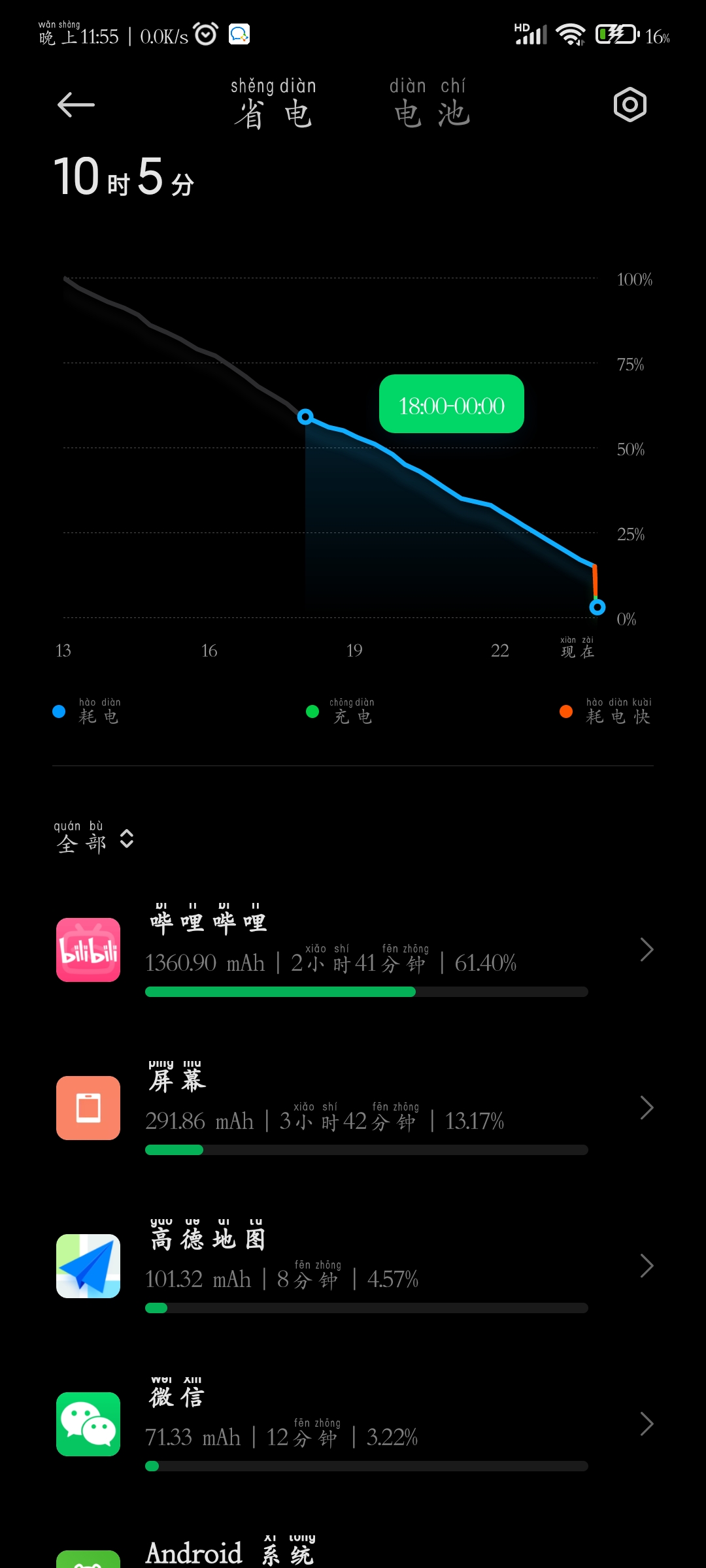706x1568 pixels.
Task: Select the 省电 tab
Action: 273,104
